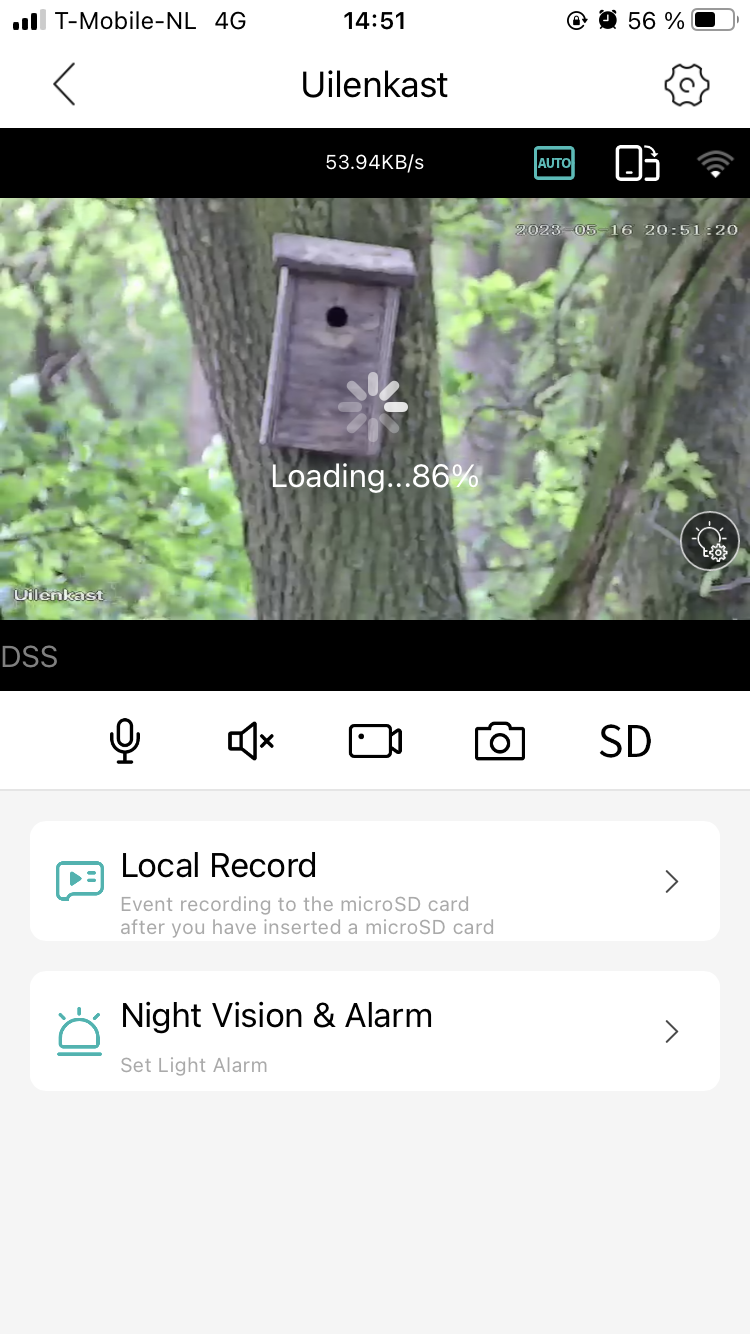
Task: Open Night Vision & Alarm settings
Action: (x=375, y=1031)
